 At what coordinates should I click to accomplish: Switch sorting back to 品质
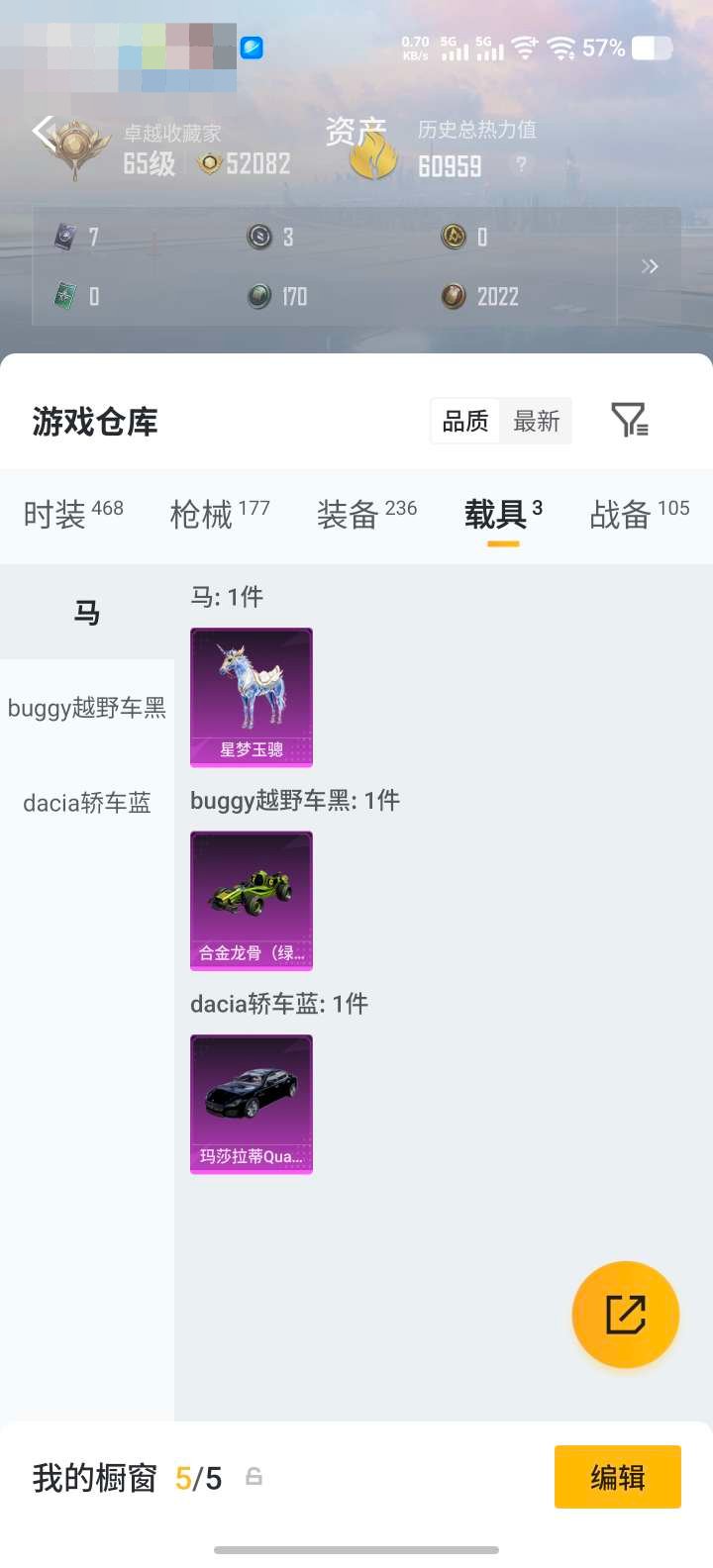(465, 420)
